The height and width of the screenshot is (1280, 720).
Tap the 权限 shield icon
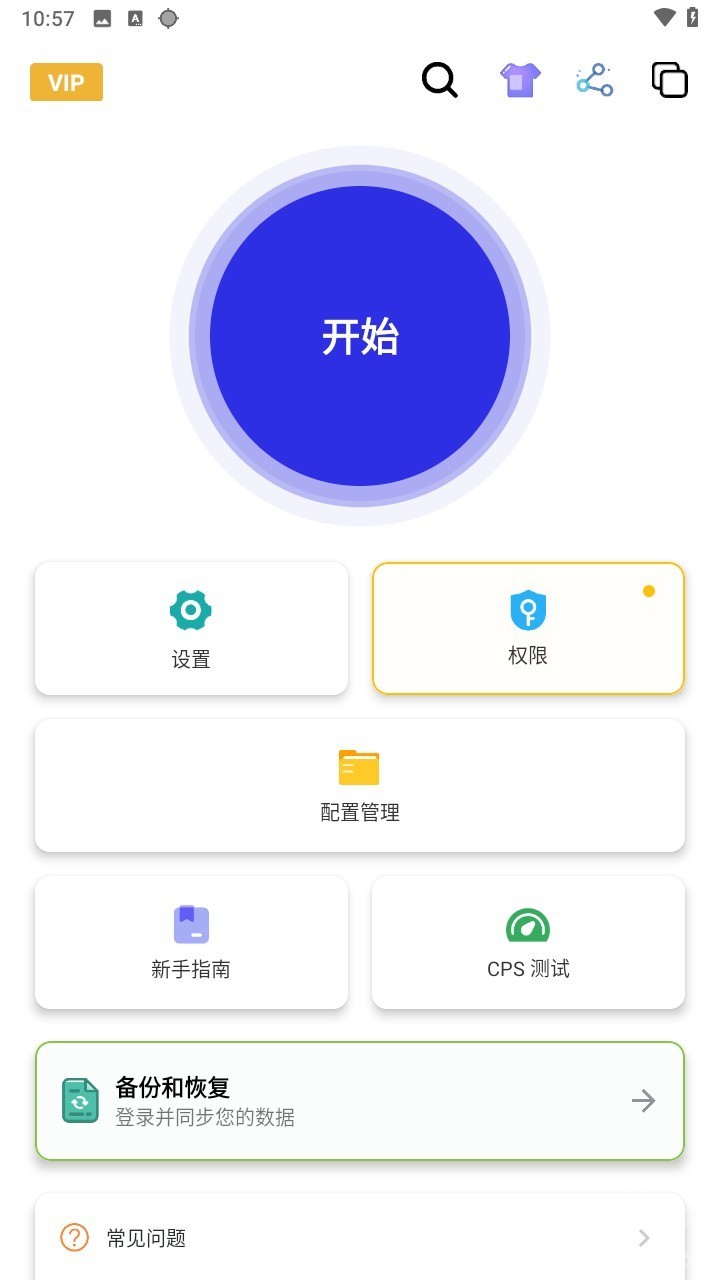(x=527, y=610)
